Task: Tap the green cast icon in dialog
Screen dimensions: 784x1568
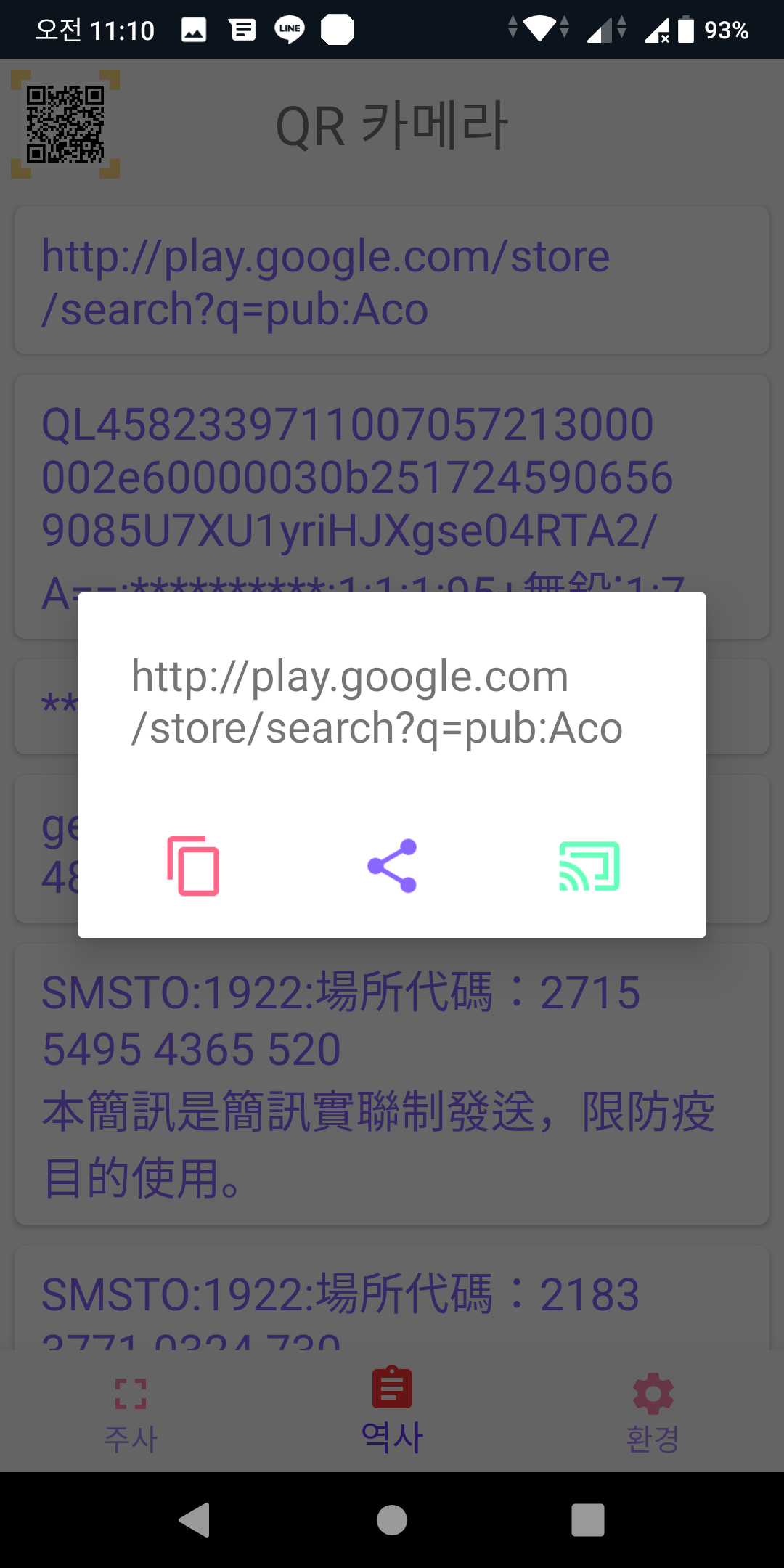Action: click(x=589, y=866)
